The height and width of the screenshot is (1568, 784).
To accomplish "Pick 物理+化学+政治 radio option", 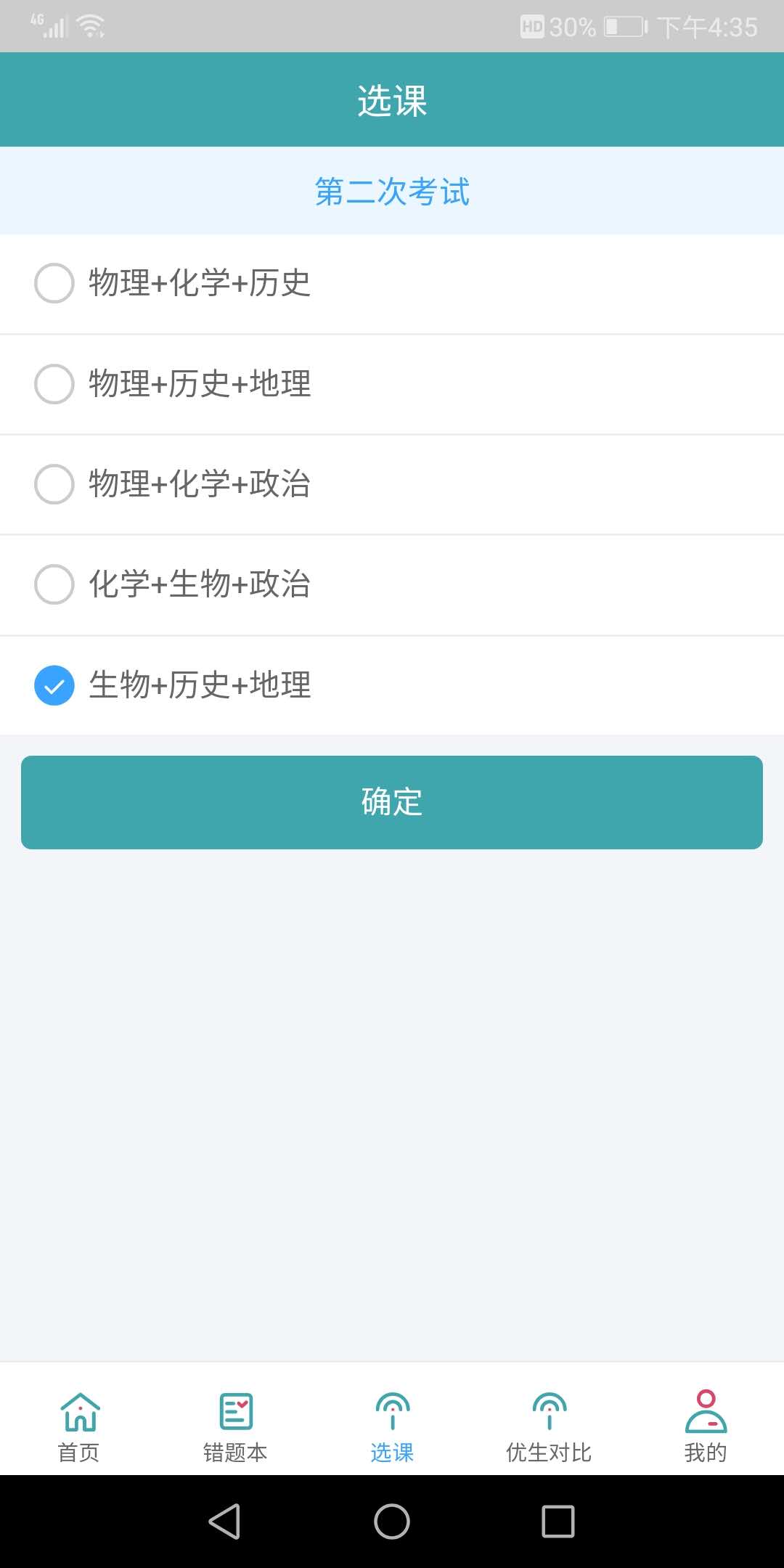I will pos(54,483).
